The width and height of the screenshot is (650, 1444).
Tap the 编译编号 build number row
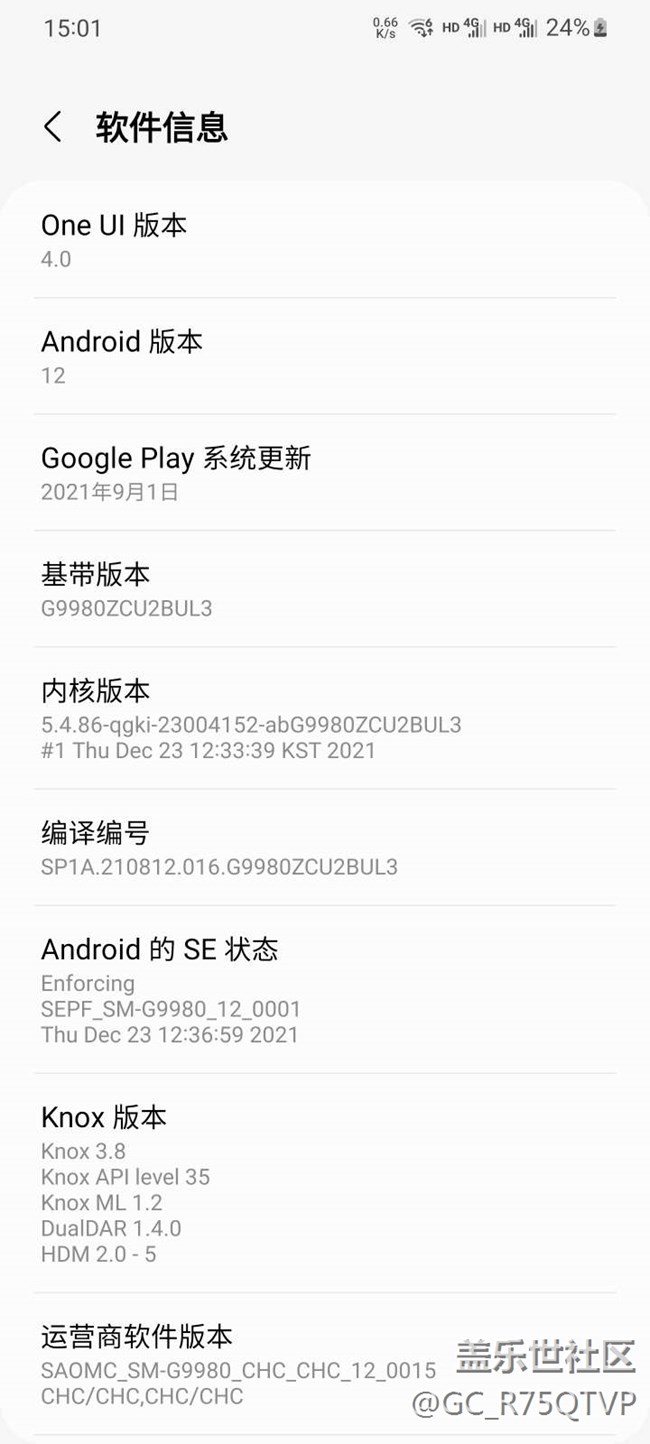(x=324, y=848)
